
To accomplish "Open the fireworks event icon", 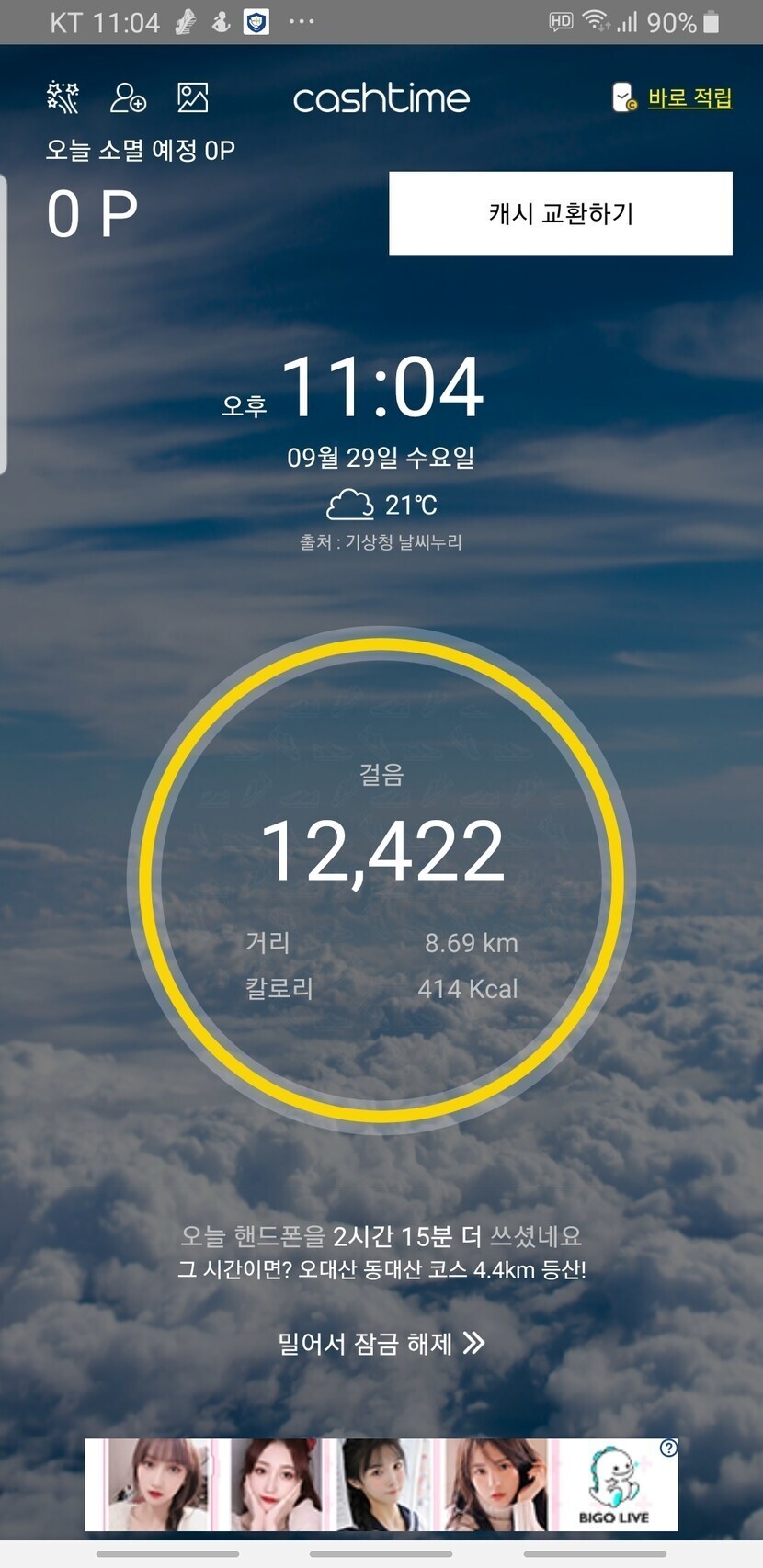I will click(x=63, y=97).
